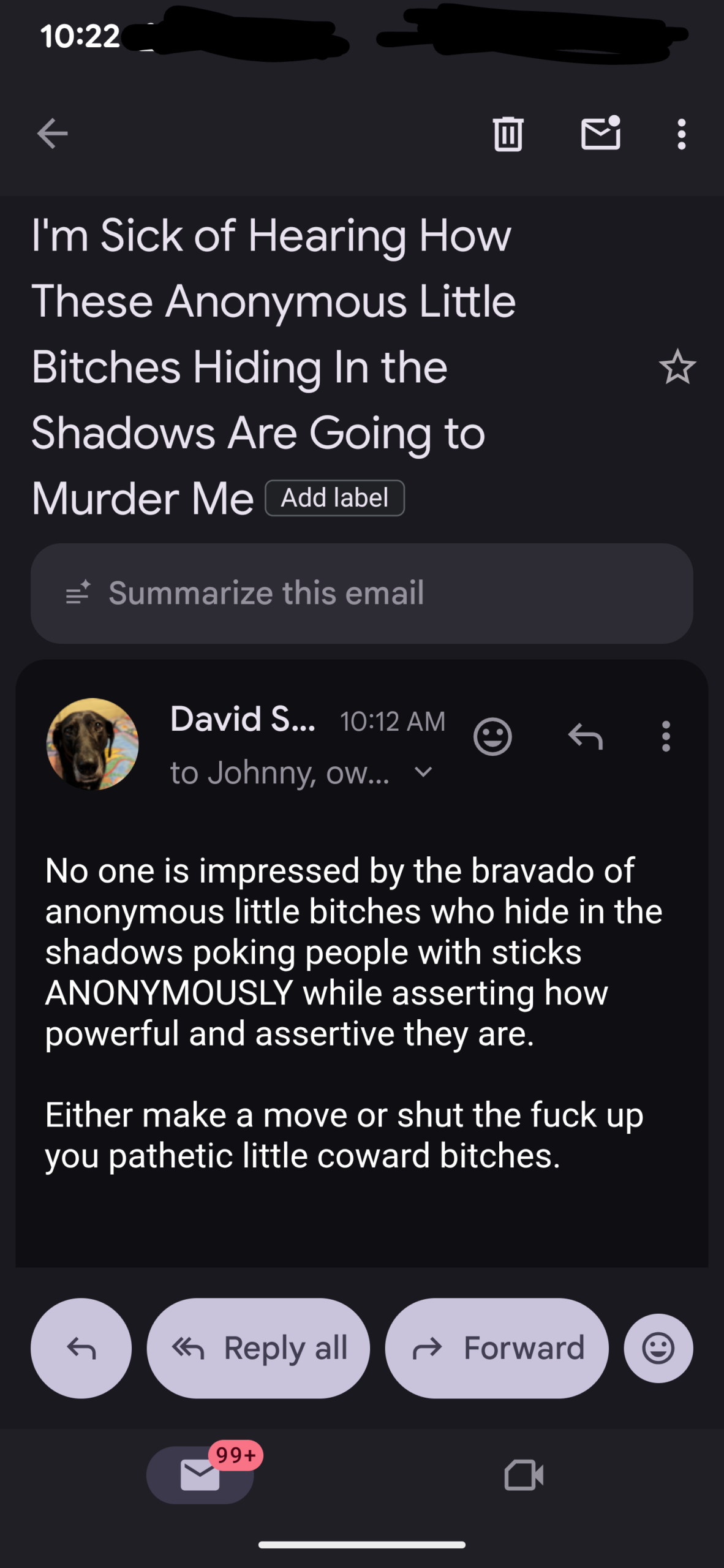
Task: Tap the bottom reply arrow button
Action: (81, 1347)
